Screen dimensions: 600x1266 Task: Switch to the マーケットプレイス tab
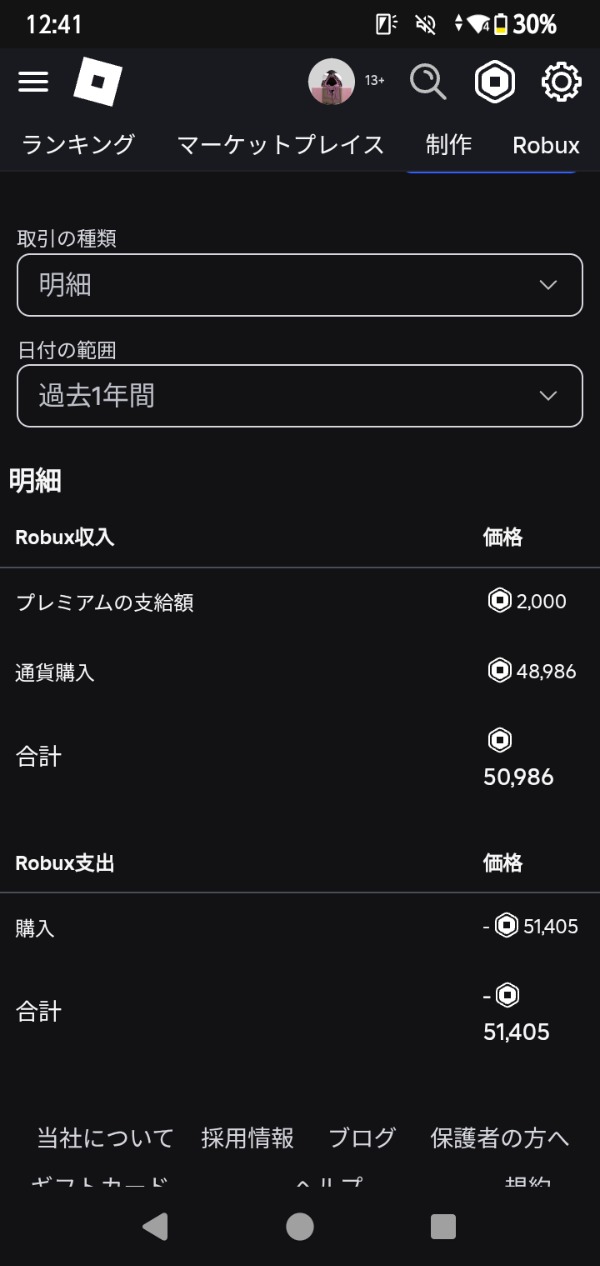click(x=281, y=145)
